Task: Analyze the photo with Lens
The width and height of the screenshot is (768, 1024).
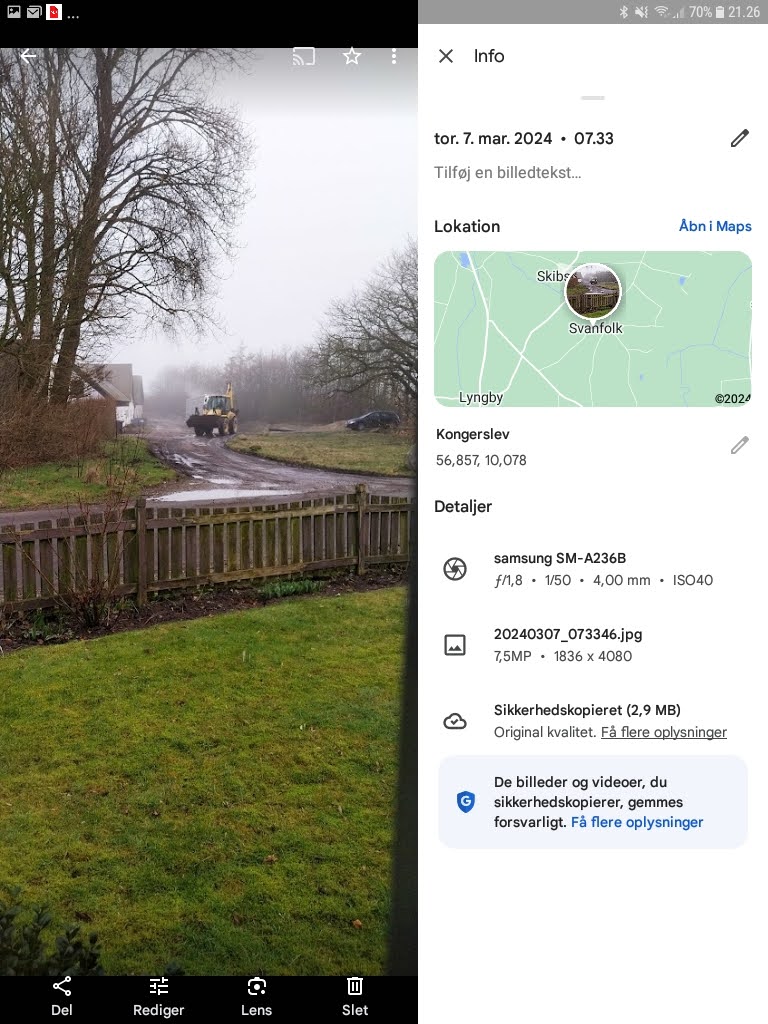Action: (257, 996)
